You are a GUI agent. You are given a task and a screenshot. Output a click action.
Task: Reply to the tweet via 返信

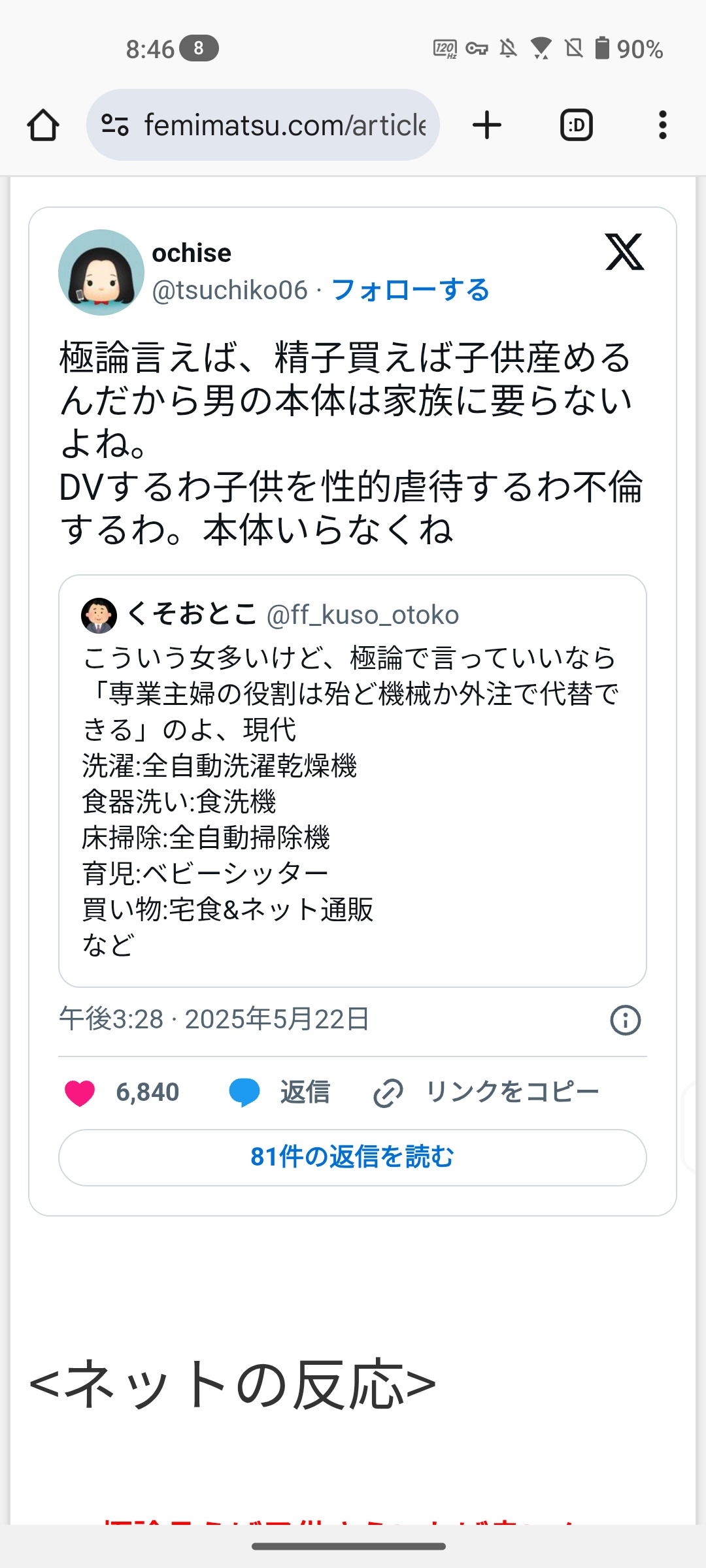[280, 1092]
